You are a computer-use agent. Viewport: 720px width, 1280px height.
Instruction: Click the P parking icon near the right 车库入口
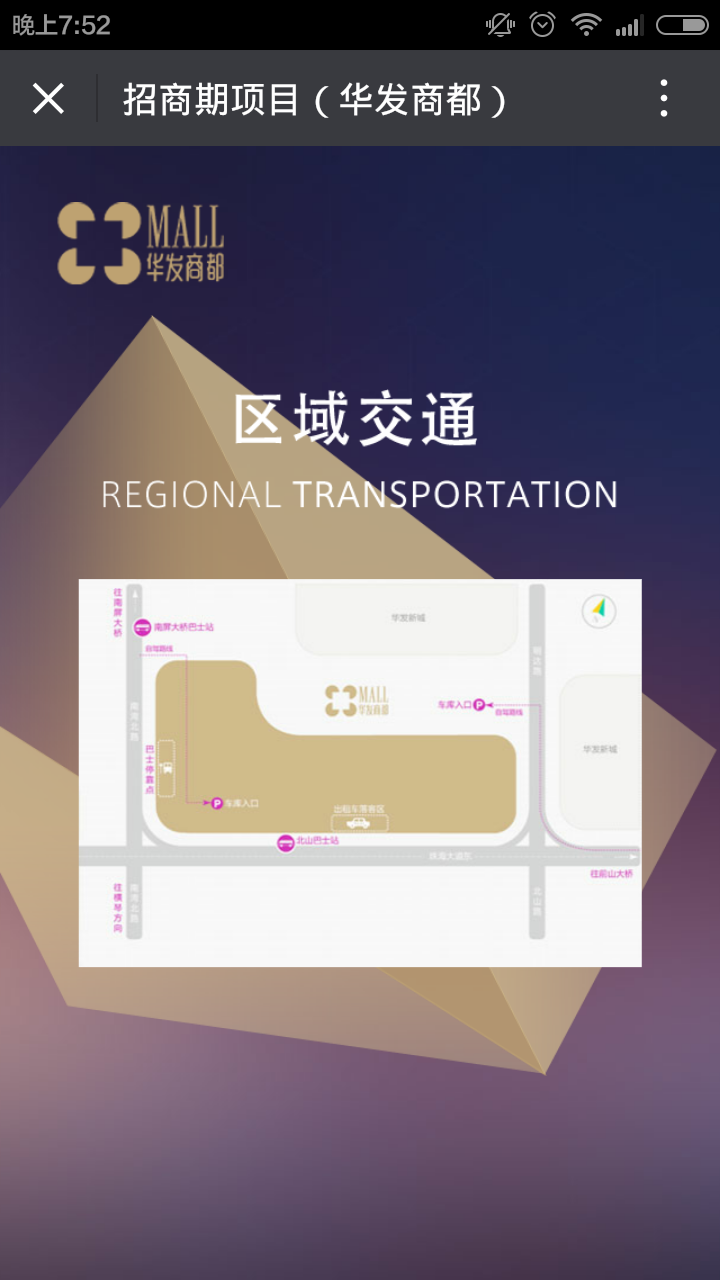479,705
